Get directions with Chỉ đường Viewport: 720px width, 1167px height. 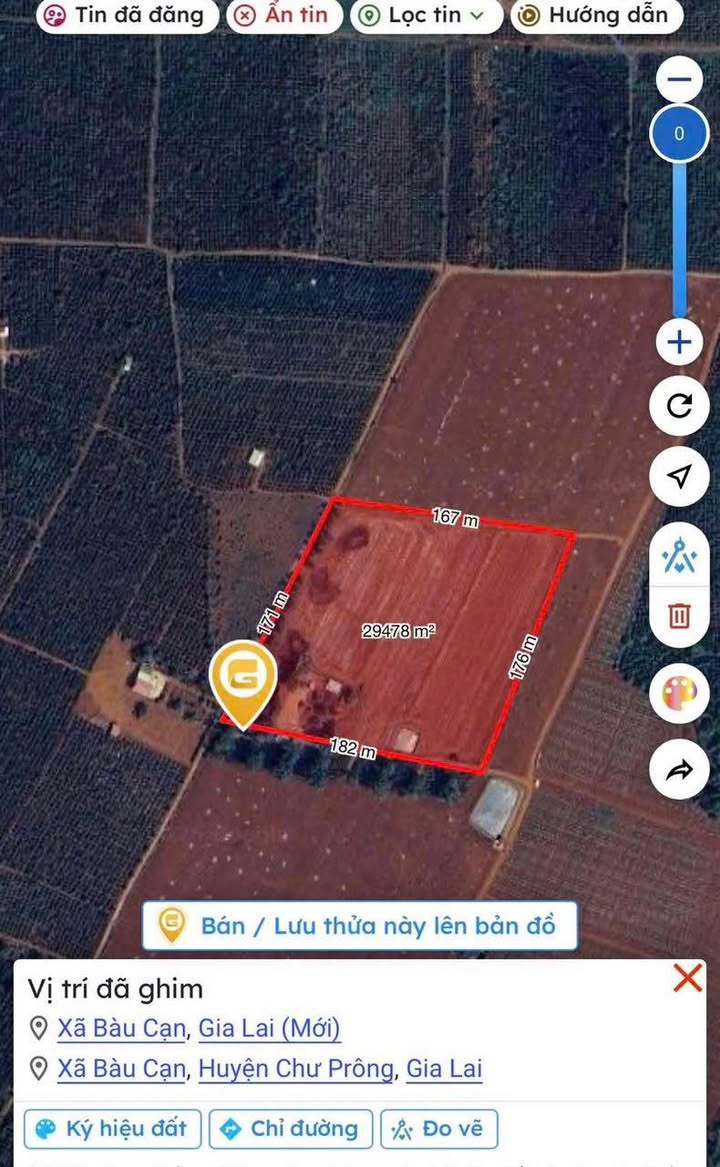pos(290,1129)
